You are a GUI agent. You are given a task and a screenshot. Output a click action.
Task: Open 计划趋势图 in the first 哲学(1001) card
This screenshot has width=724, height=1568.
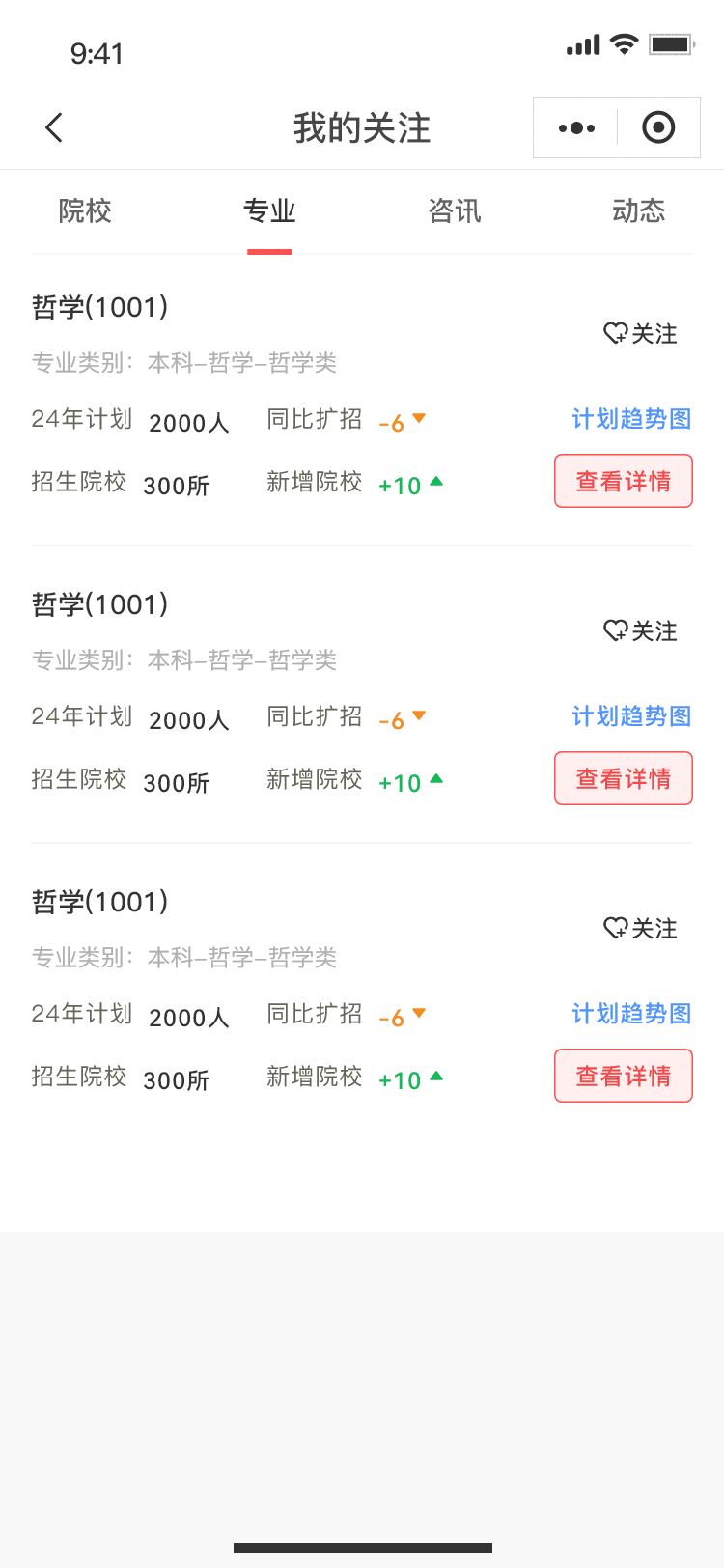point(631,419)
